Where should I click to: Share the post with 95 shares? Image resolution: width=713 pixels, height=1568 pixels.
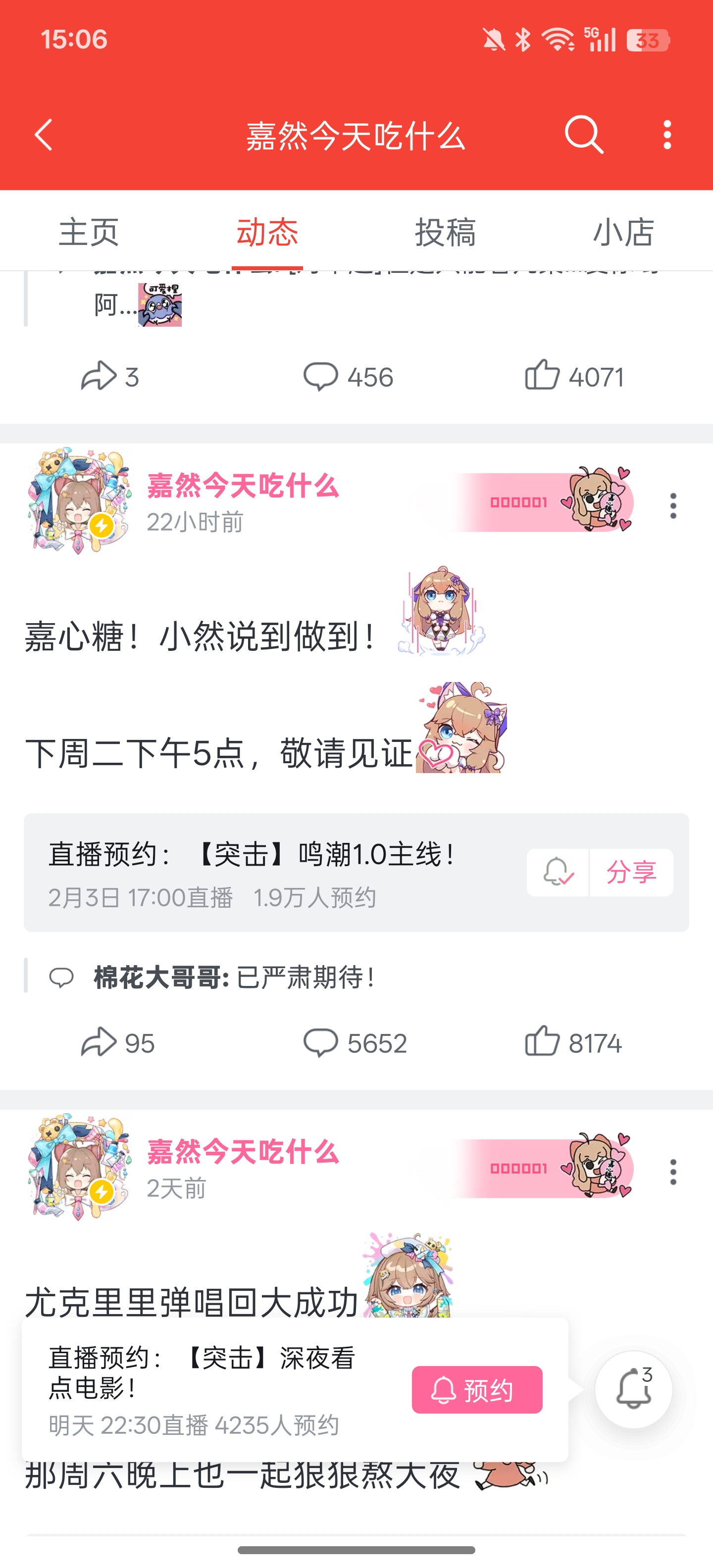(x=117, y=1043)
